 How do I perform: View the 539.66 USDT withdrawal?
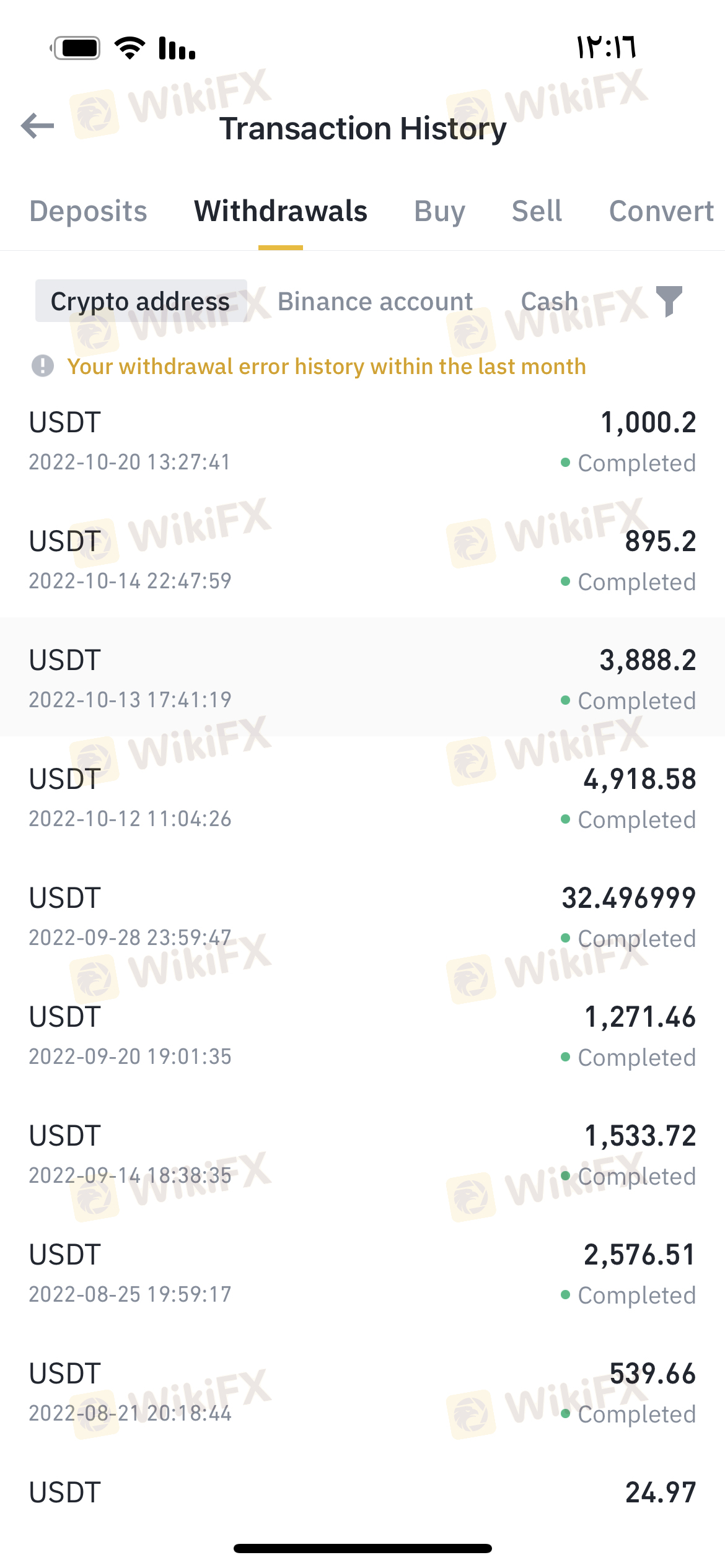point(362,1392)
